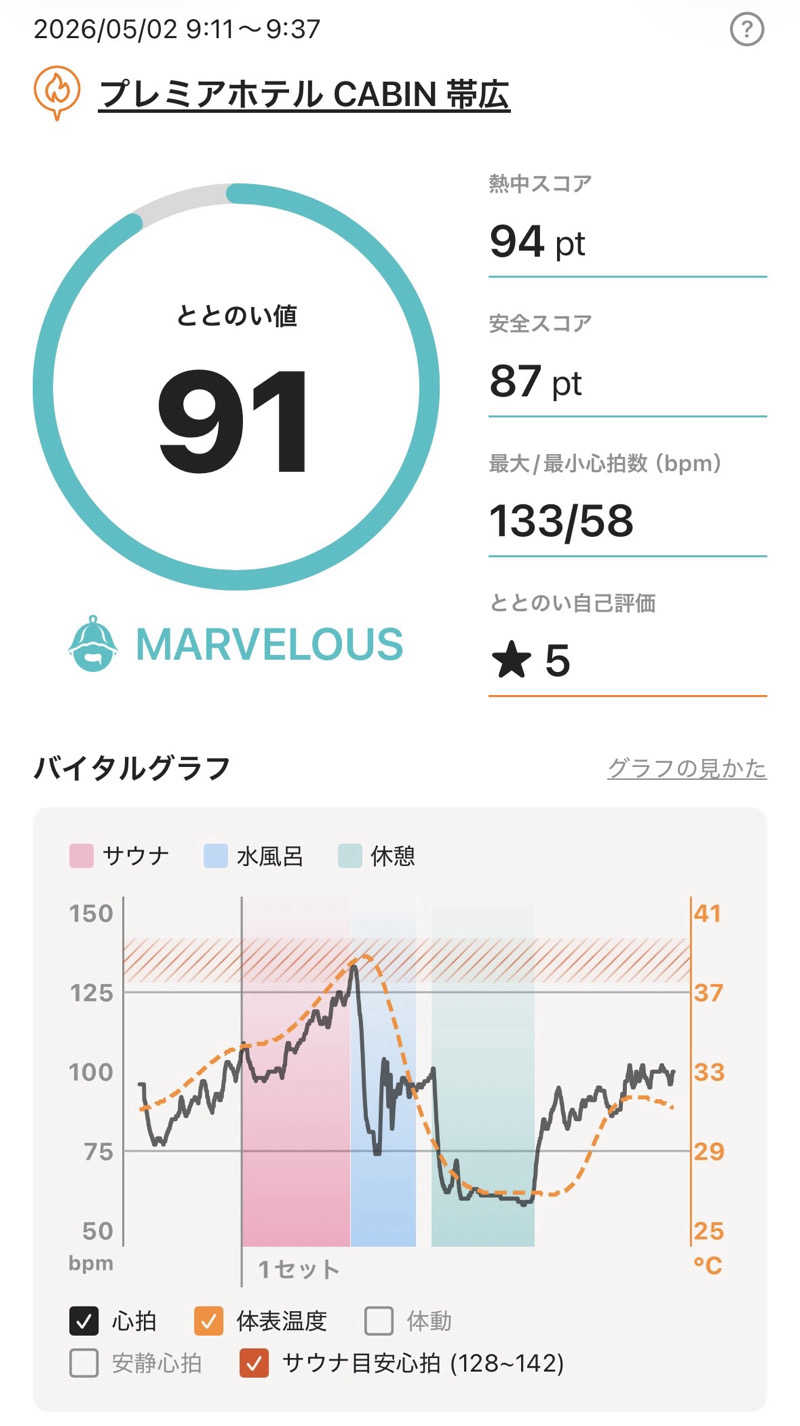This screenshot has height=1426, width=800.
Task: Uncheck the 体表温度 checkbox
Action: point(209,1321)
